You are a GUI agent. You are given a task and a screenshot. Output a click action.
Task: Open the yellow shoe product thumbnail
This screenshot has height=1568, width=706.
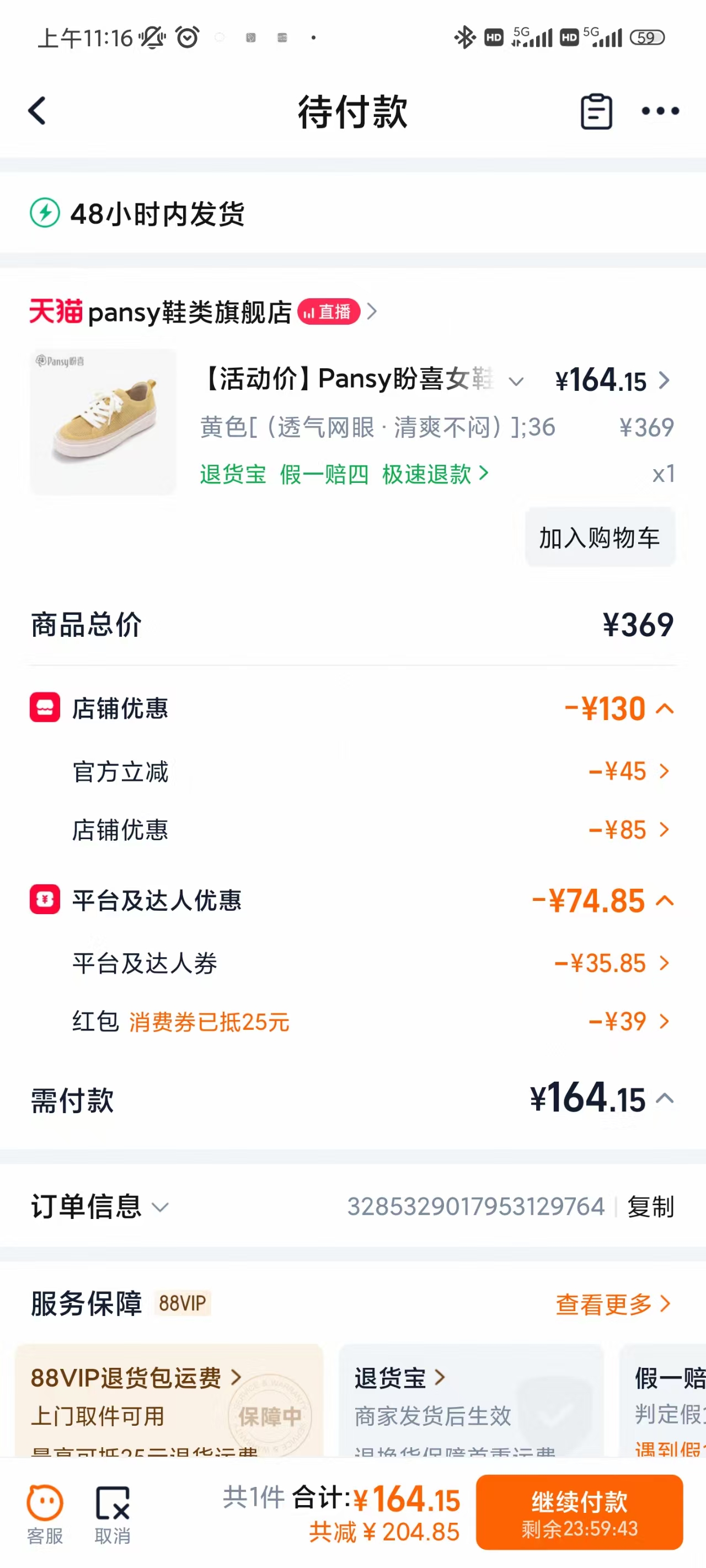tap(103, 421)
